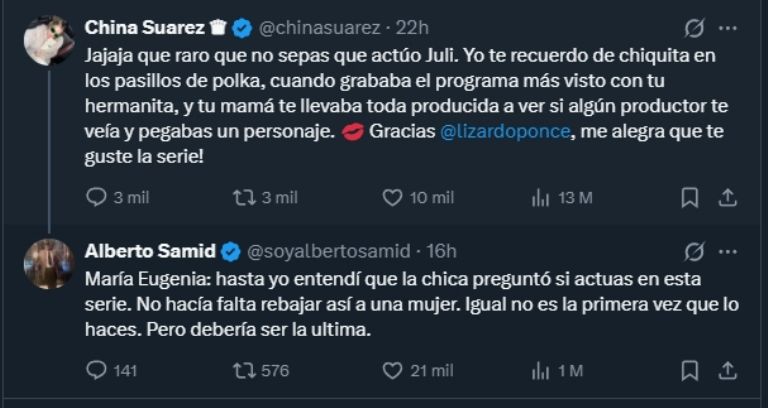Open Grok icon on Alberto Samid's tweet

coord(694,250)
